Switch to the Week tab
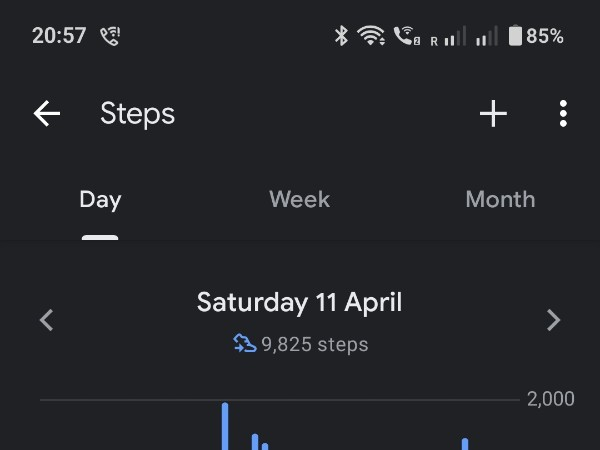Image resolution: width=600 pixels, height=450 pixels. (299, 200)
